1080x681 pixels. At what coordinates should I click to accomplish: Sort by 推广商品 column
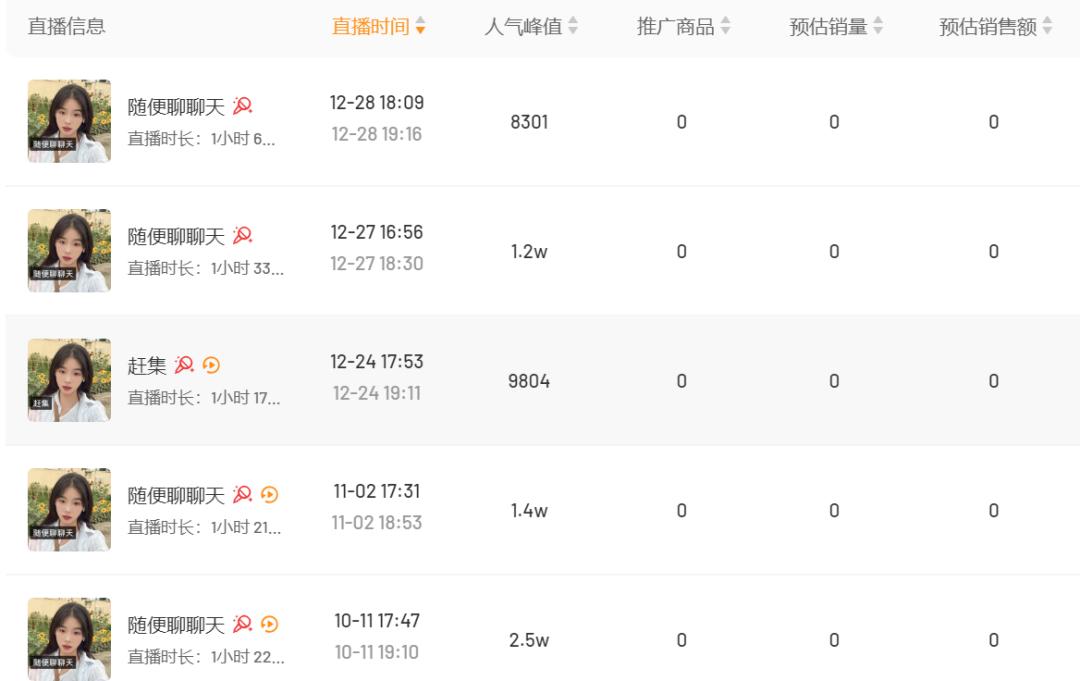(x=684, y=27)
